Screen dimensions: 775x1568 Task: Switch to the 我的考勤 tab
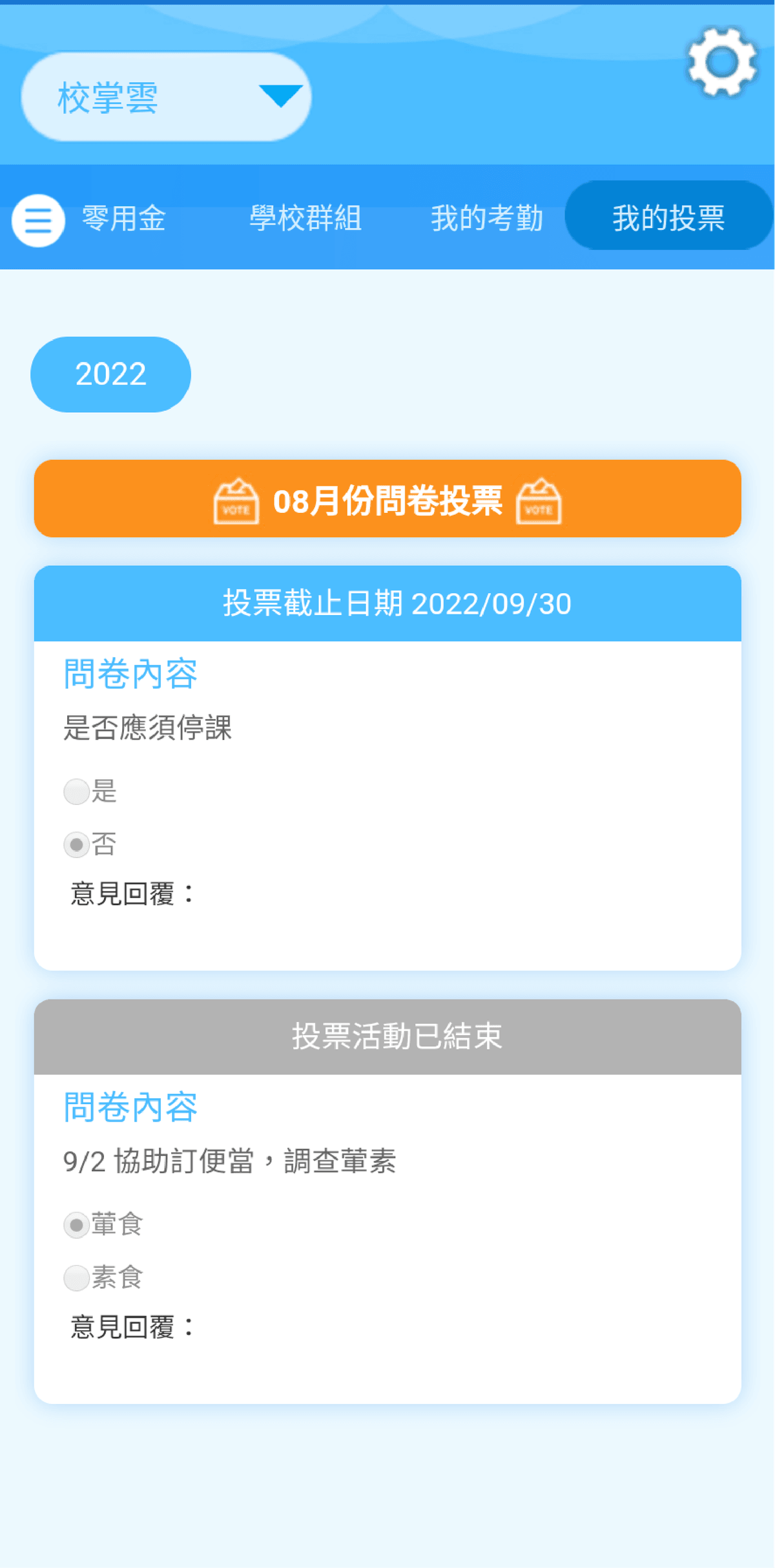486,218
